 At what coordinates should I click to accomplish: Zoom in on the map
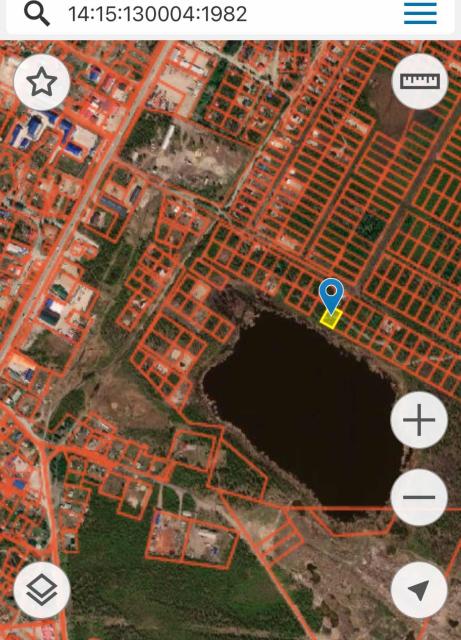tap(419, 420)
